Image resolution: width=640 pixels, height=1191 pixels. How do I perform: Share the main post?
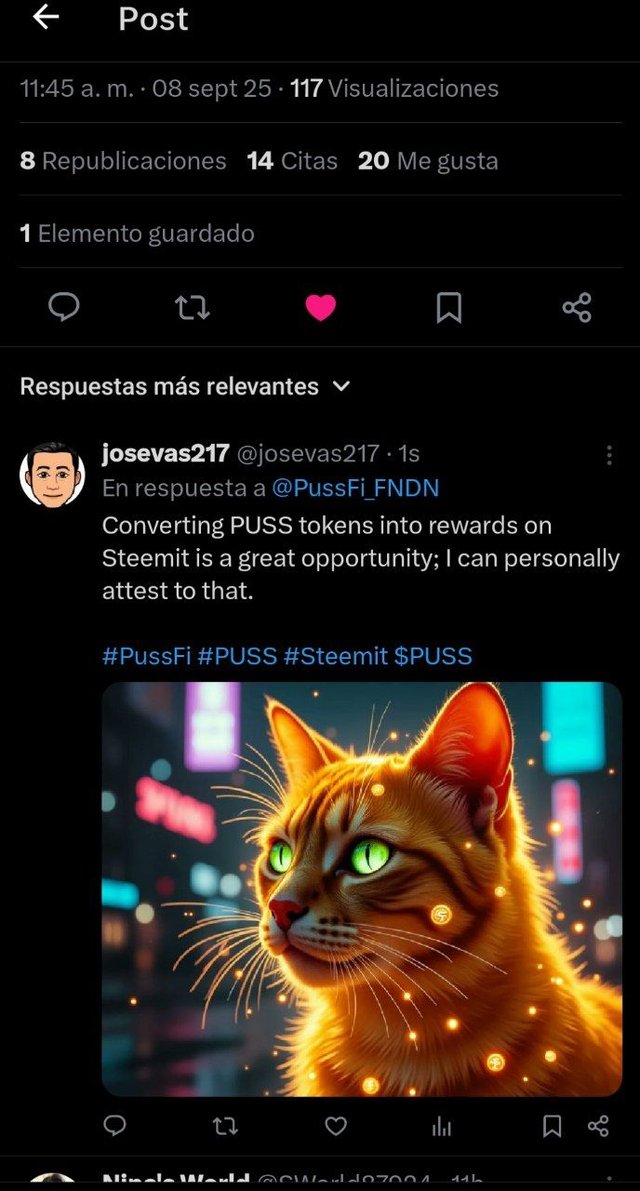(577, 308)
